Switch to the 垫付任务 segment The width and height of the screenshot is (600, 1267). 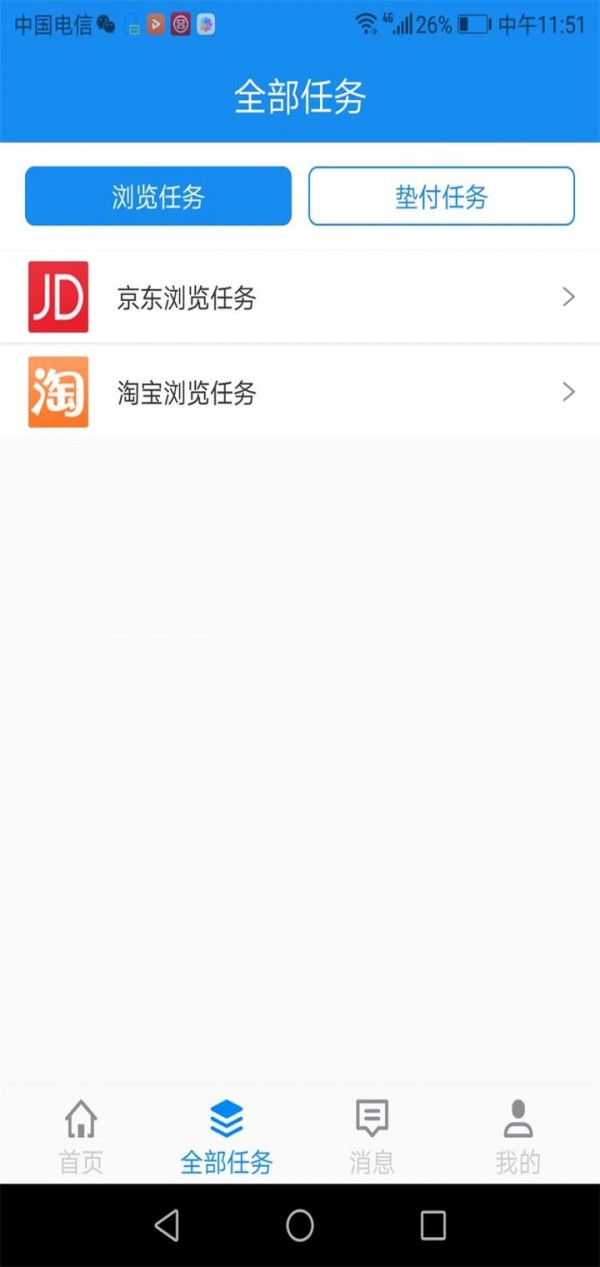point(441,196)
